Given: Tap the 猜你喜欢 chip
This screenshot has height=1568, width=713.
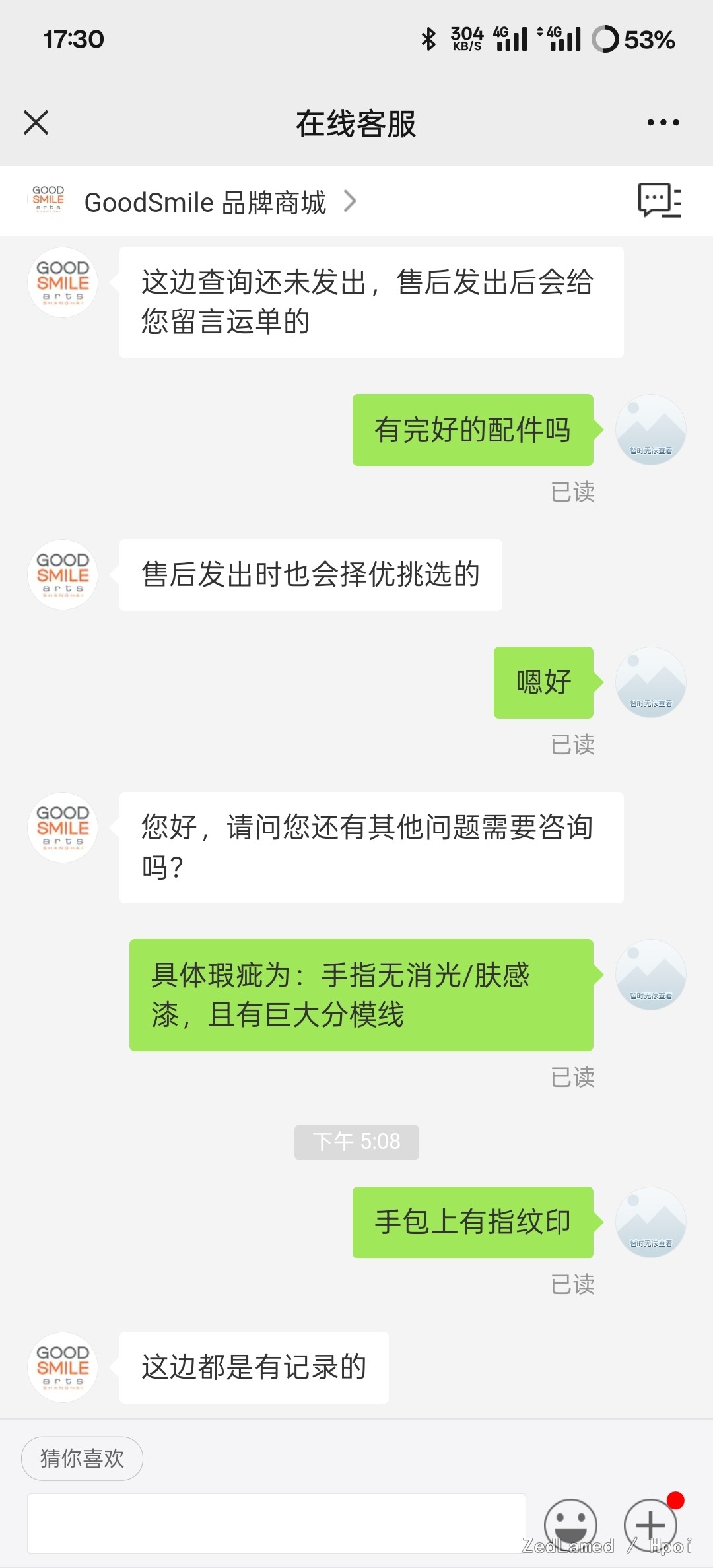Looking at the screenshot, I should pyautogui.click(x=82, y=1458).
